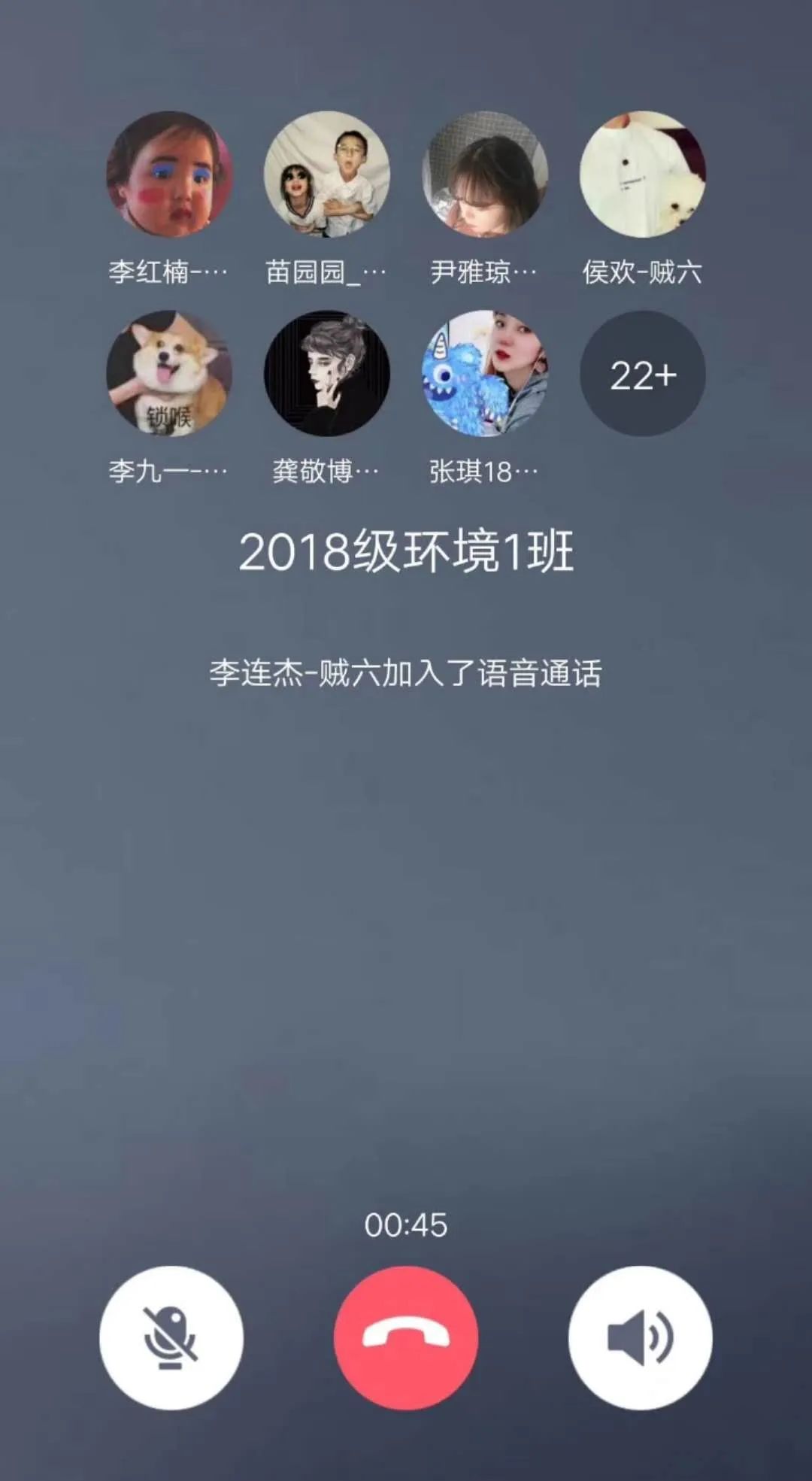812x1481 pixels.
Task: Toggle the microphone mute button
Action: pyautogui.click(x=171, y=1337)
